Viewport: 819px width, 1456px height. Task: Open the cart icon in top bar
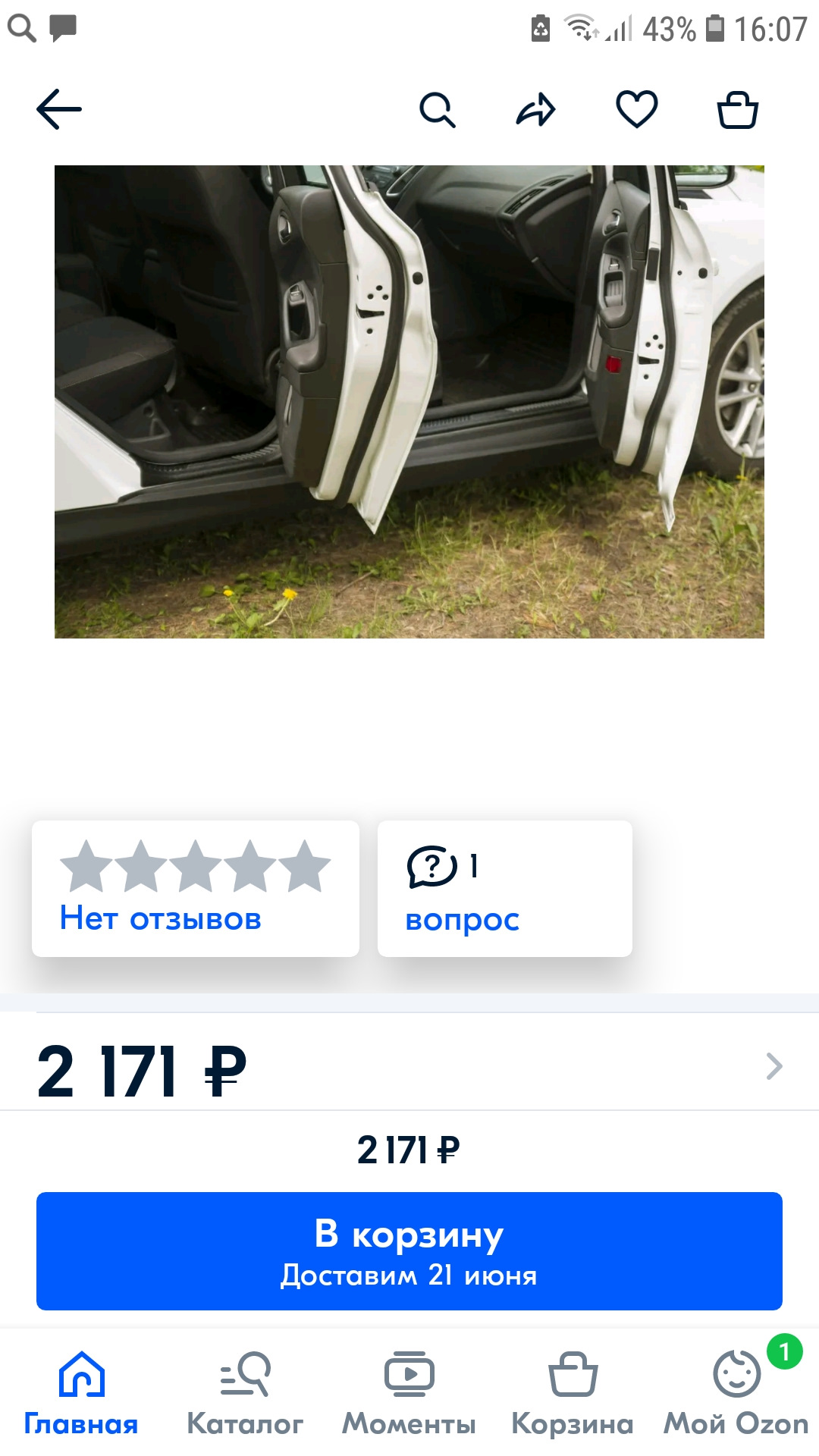coord(737,110)
